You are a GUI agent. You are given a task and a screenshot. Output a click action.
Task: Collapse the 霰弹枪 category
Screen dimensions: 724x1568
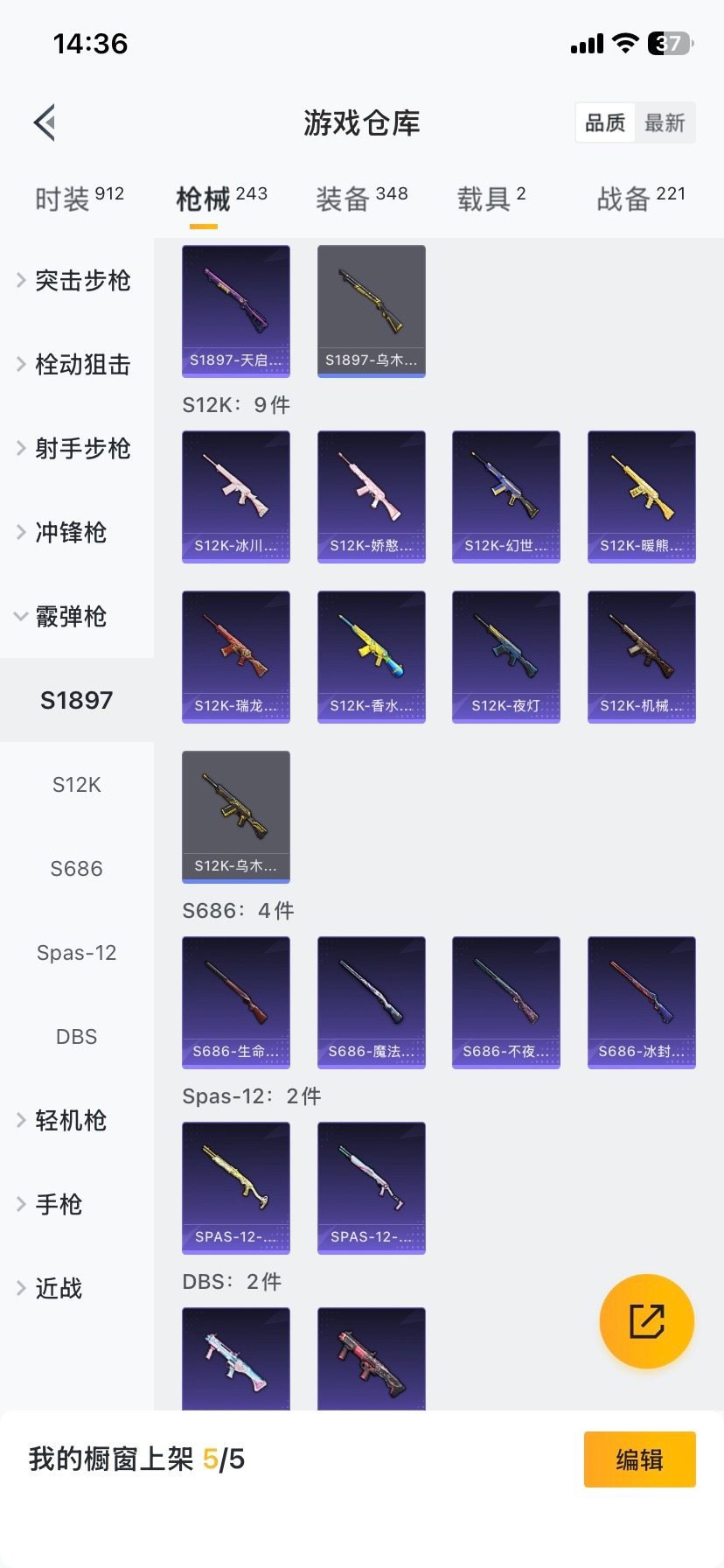[x=70, y=617]
